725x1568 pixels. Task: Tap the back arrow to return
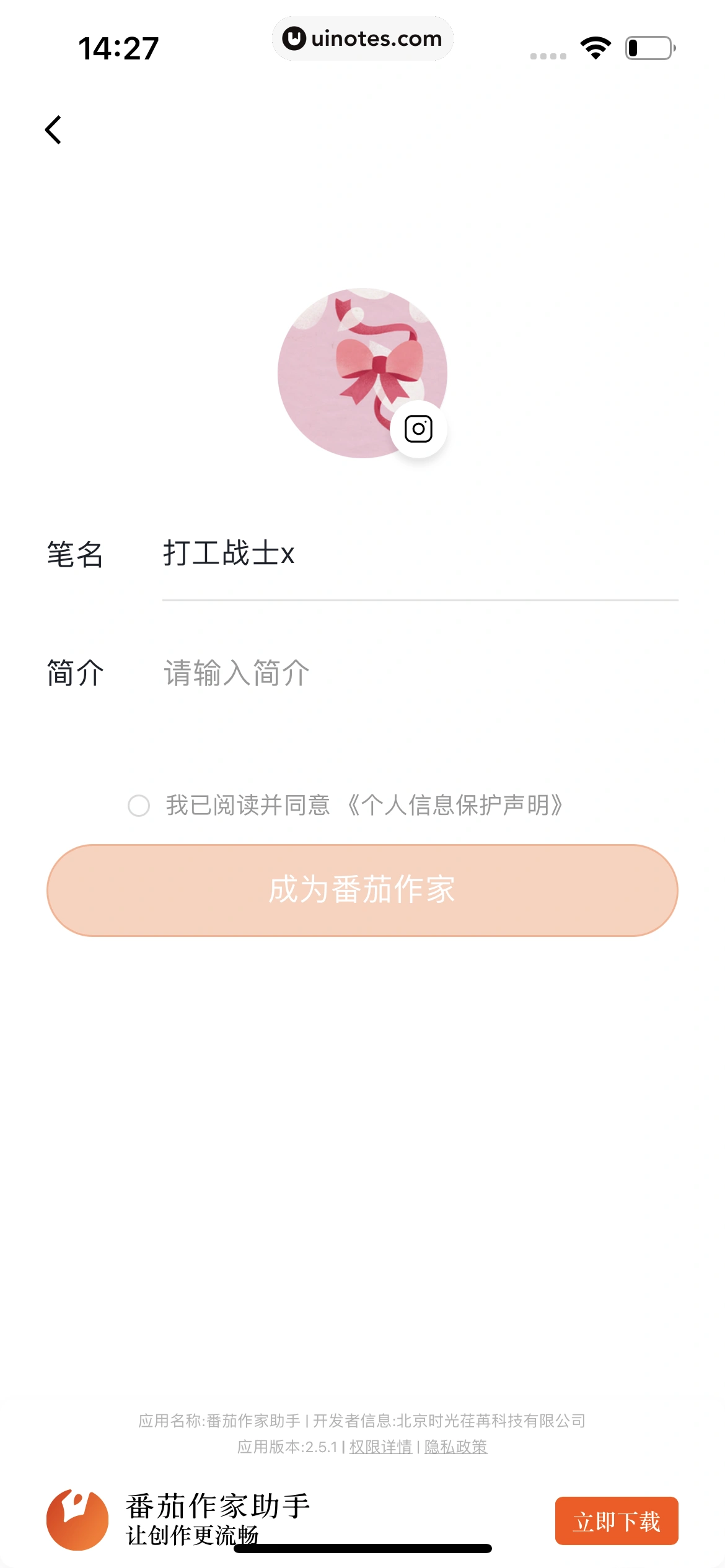tap(53, 129)
